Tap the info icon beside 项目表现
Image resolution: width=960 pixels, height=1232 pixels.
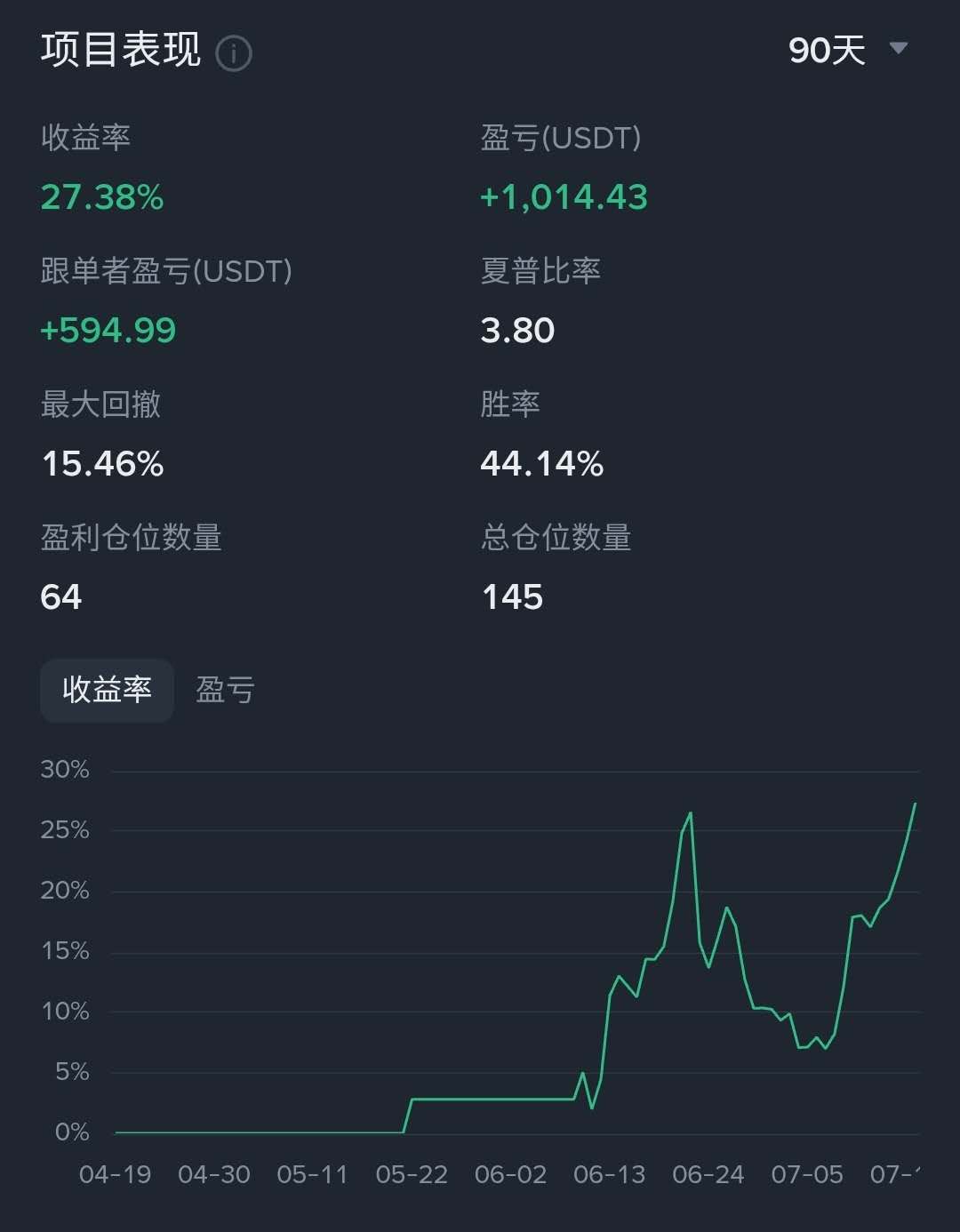(x=234, y=52)
